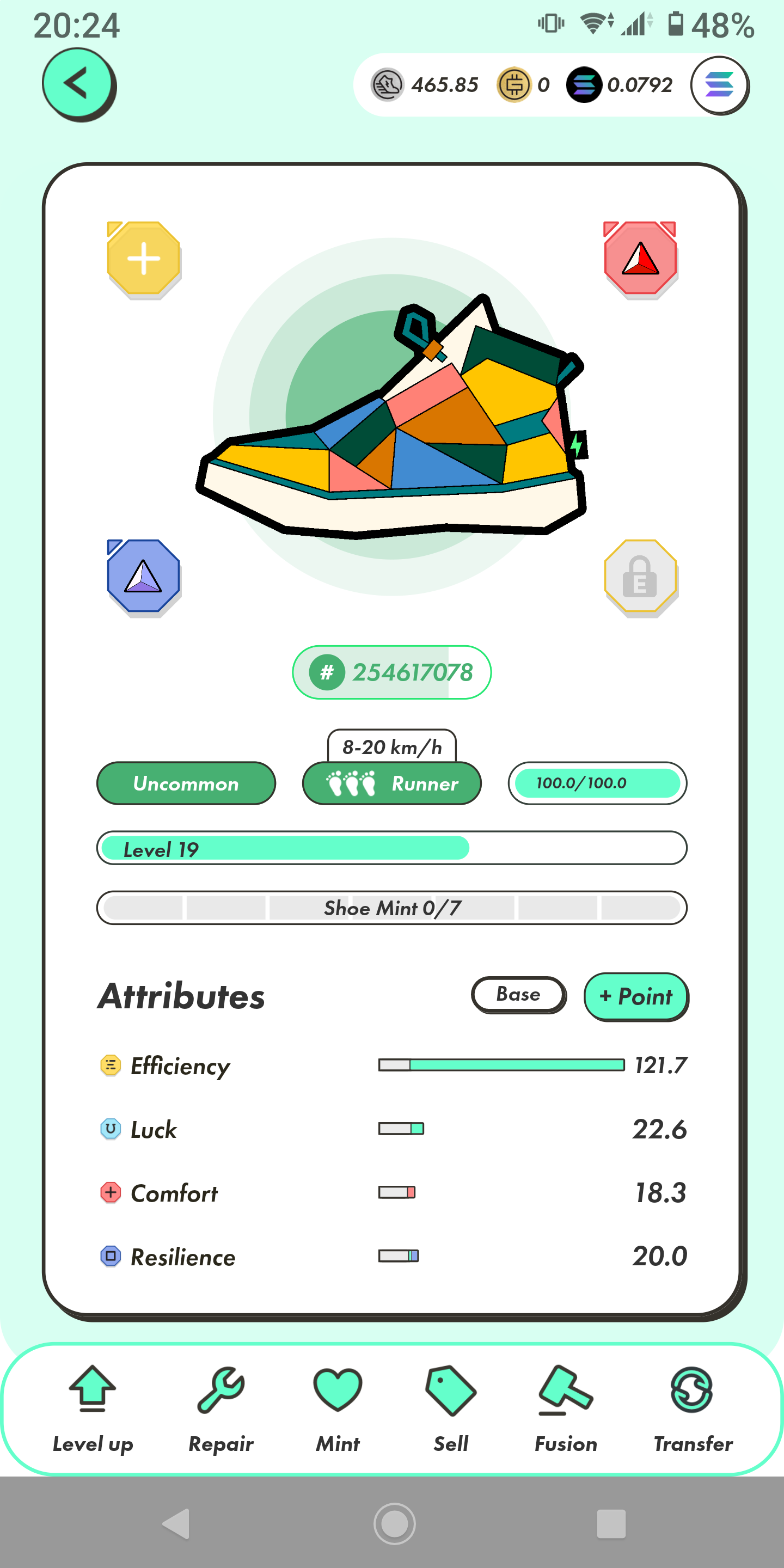Open the Solana wallet icon

pos(719,85)
